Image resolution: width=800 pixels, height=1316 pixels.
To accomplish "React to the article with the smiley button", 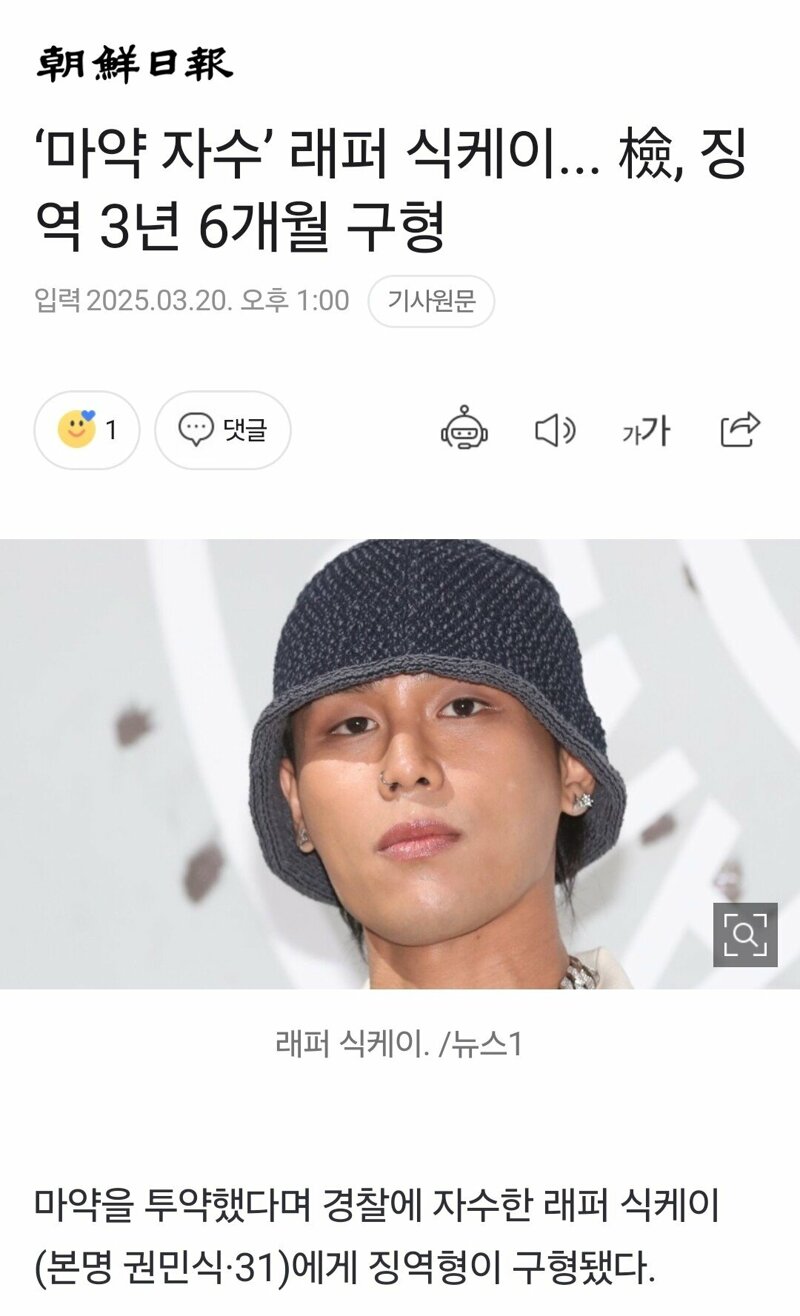I will (x=87, y=430).
